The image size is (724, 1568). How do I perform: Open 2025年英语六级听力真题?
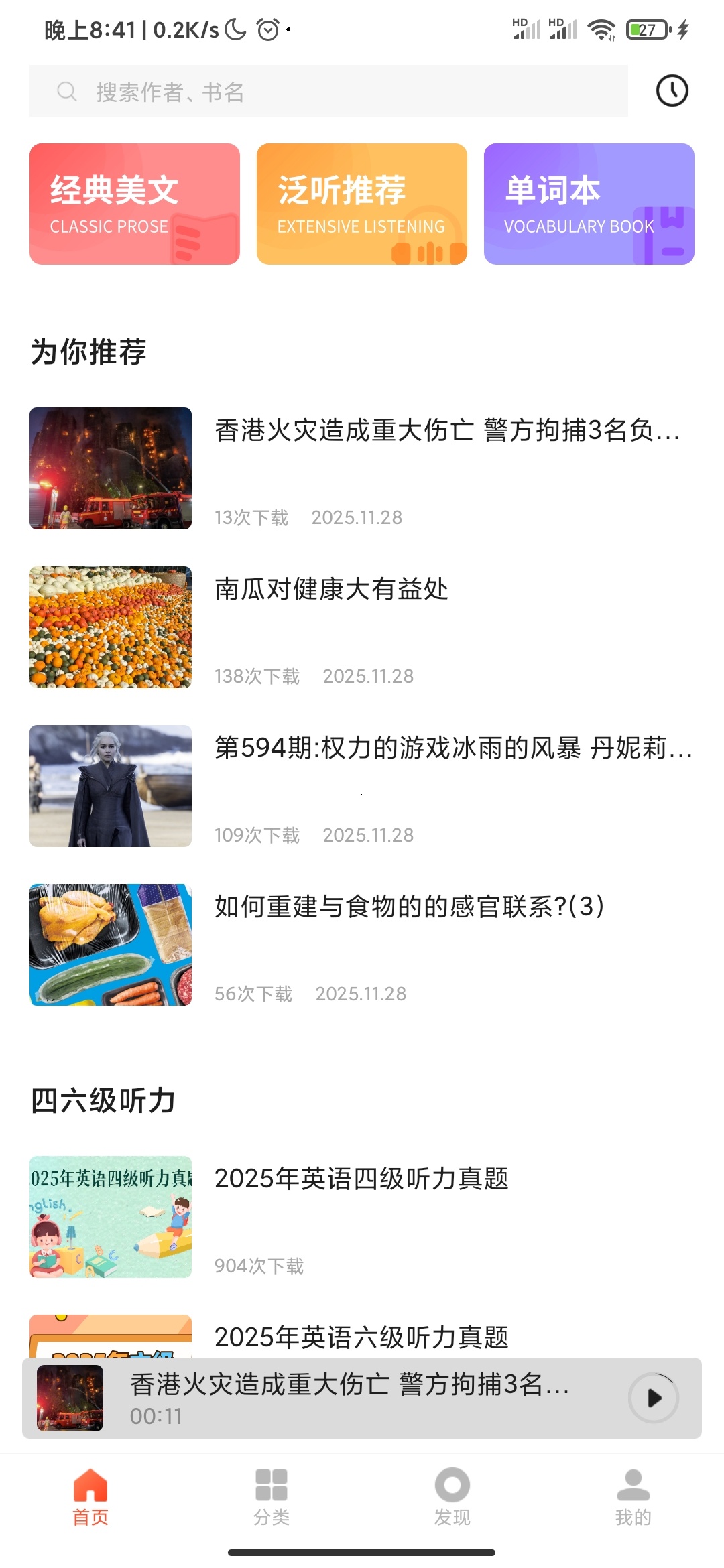(x=361, y=1336)
